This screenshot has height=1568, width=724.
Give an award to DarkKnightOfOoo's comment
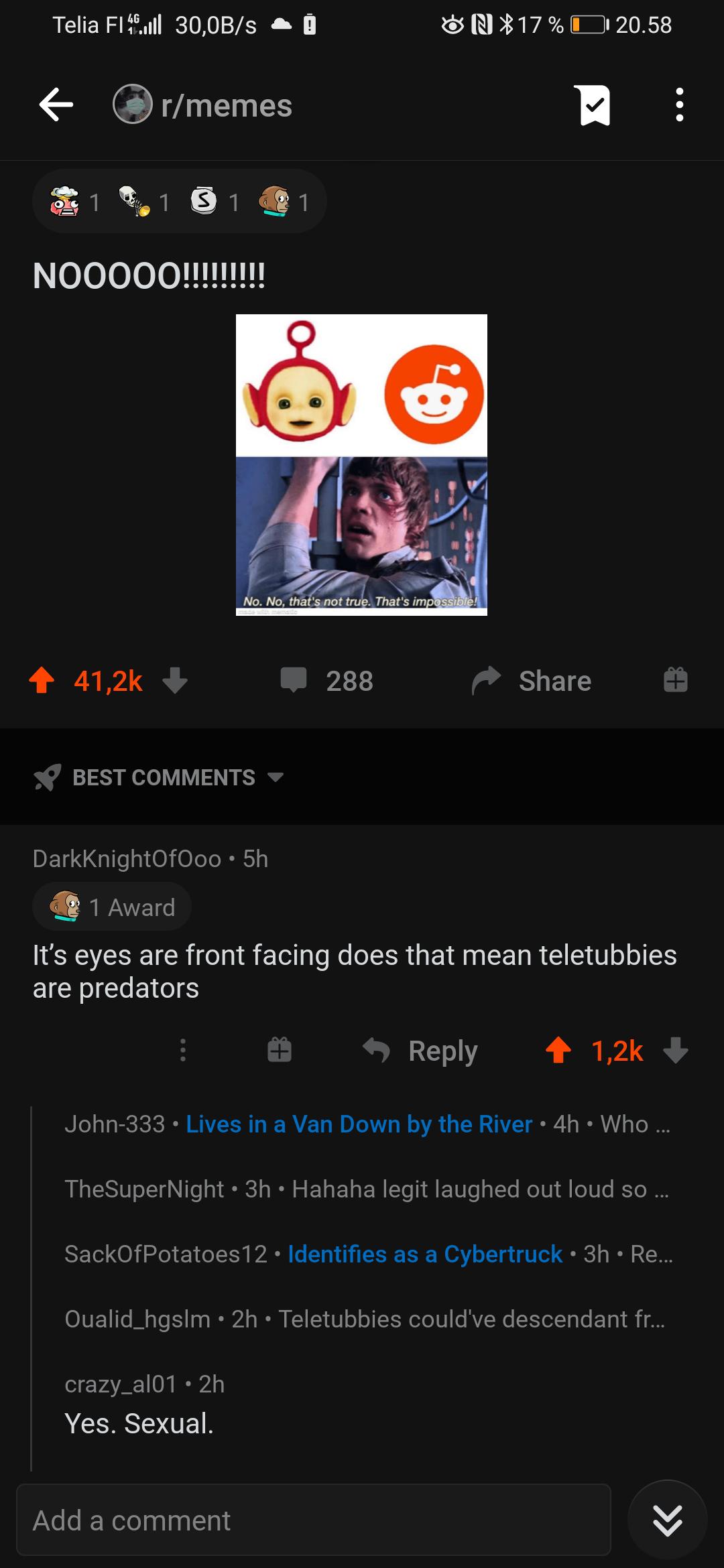point(280,1050)
